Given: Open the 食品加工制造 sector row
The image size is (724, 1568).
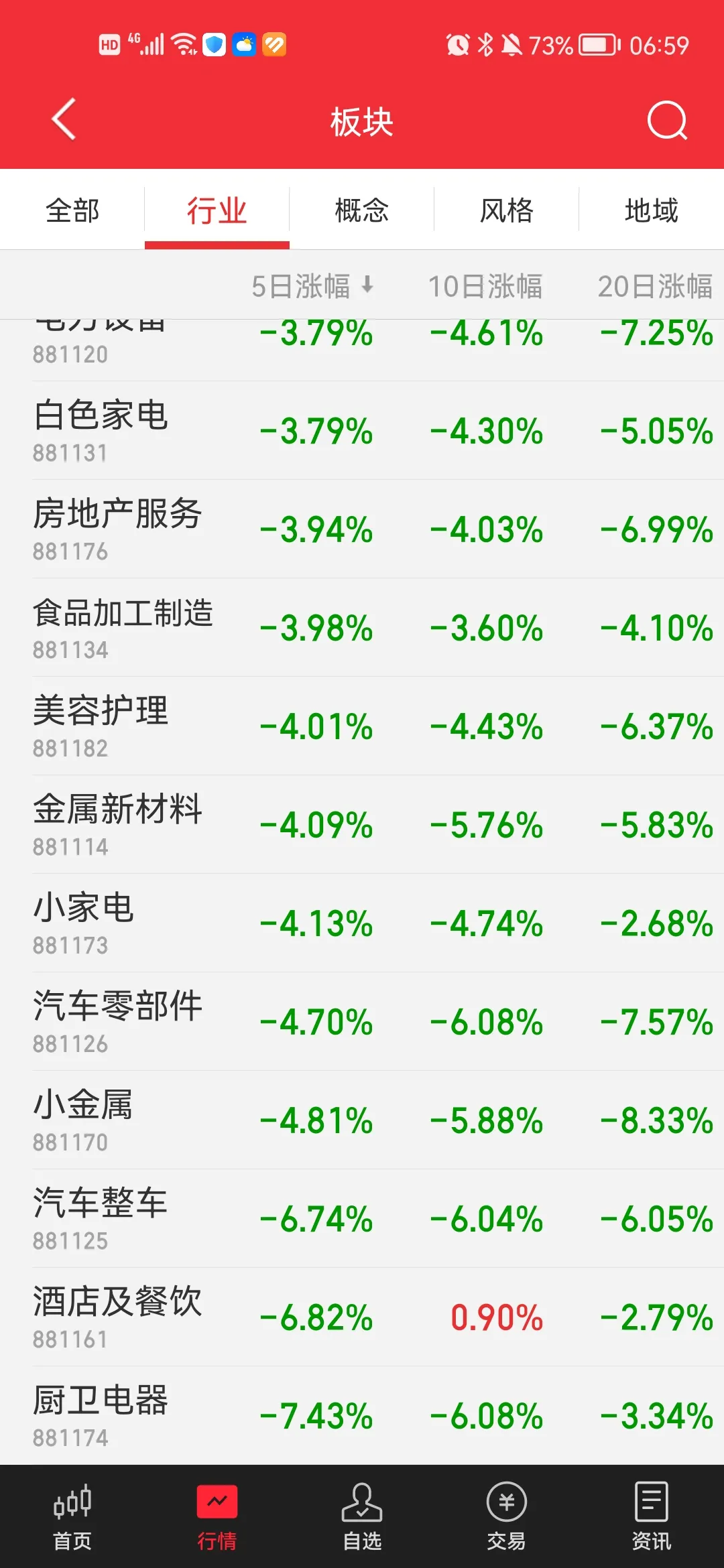Looking at the screenshot, I should (123, 627).
